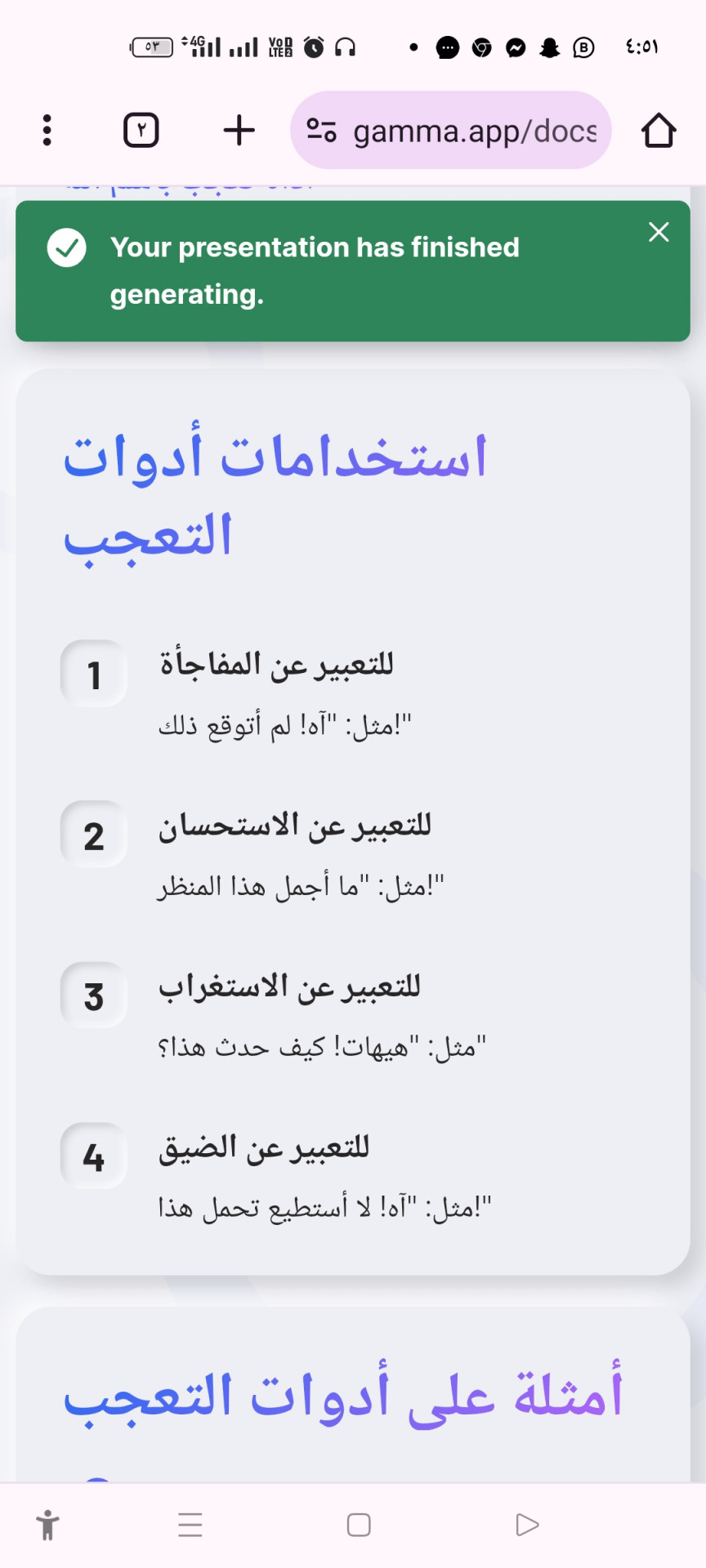The image size is (706, 1568).
Task: Open the browser overflow menu
Action: 47,131
